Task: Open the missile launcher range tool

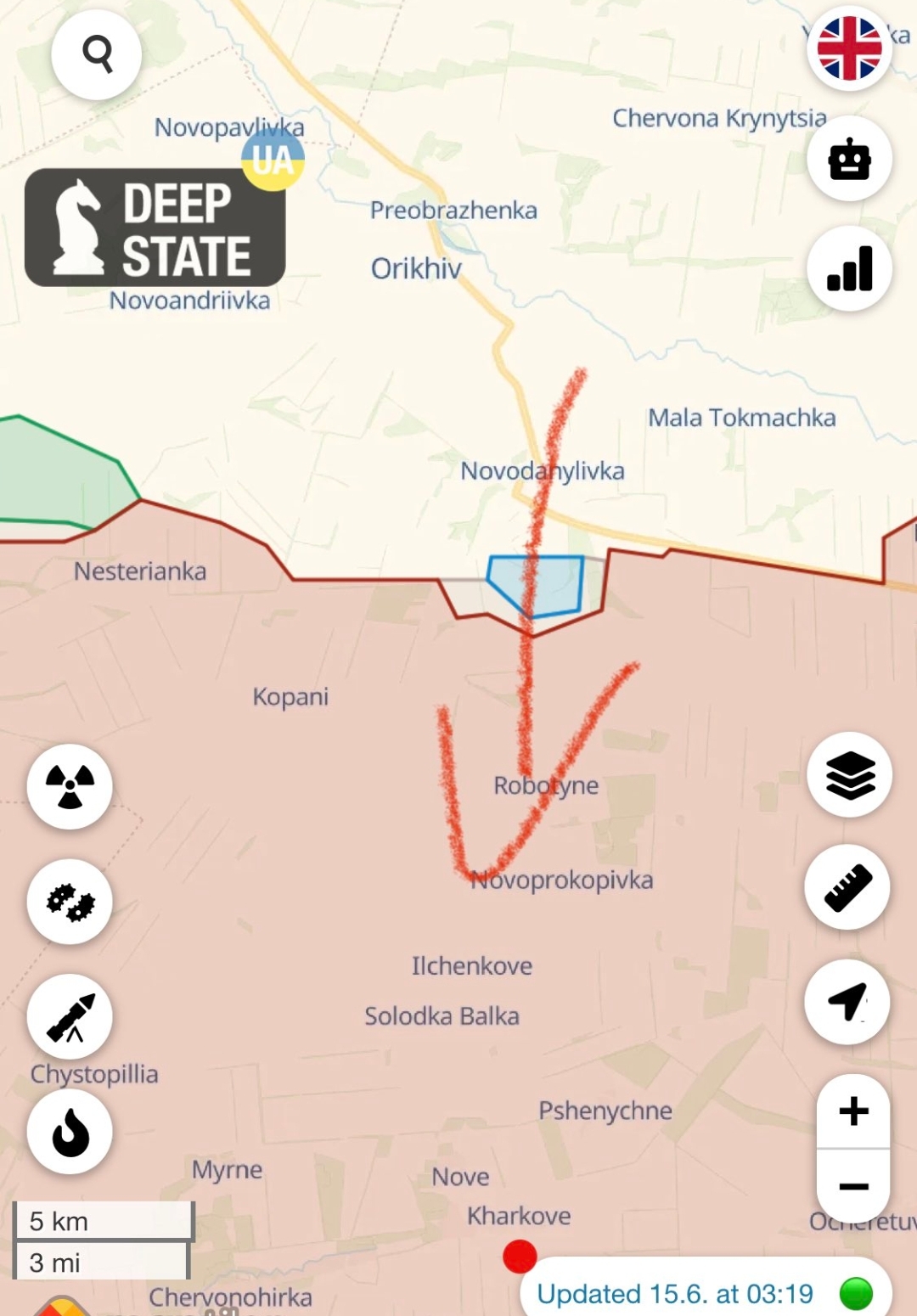Action: [x=70, y=1017]
